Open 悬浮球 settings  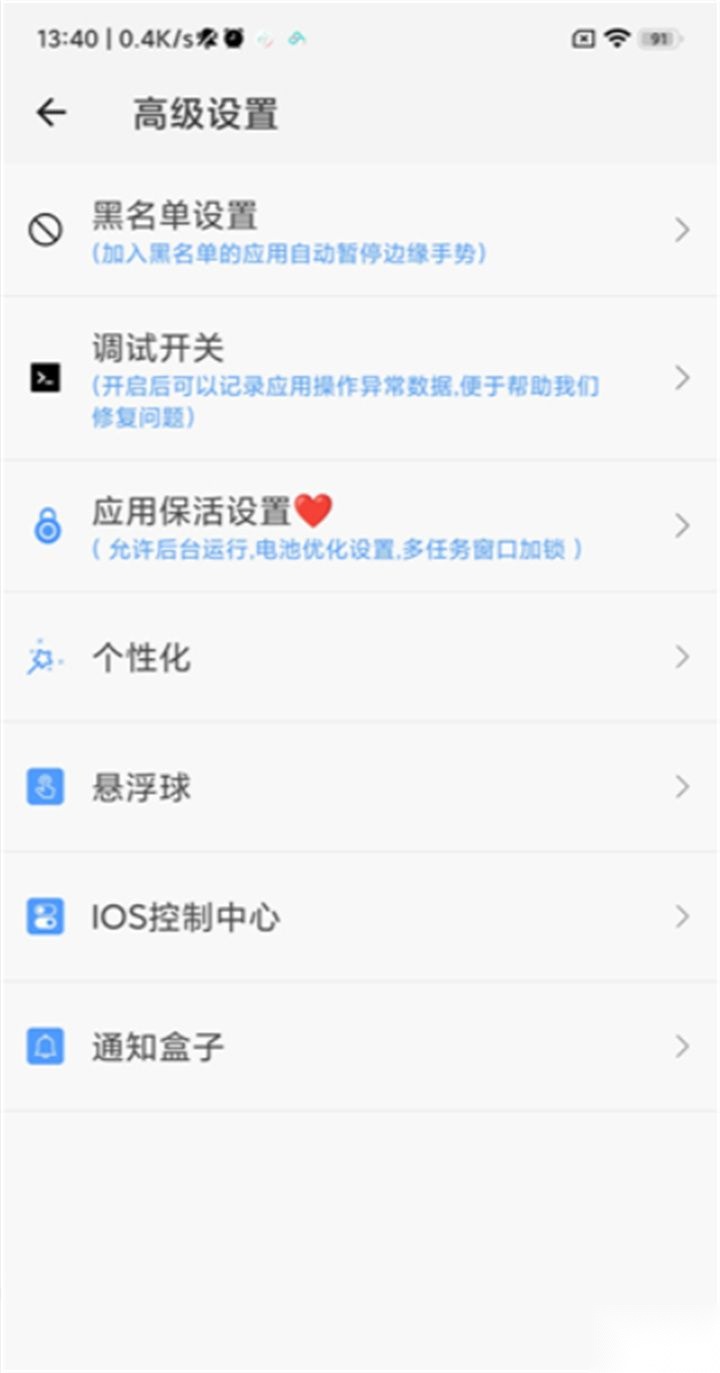coord(360,787)
